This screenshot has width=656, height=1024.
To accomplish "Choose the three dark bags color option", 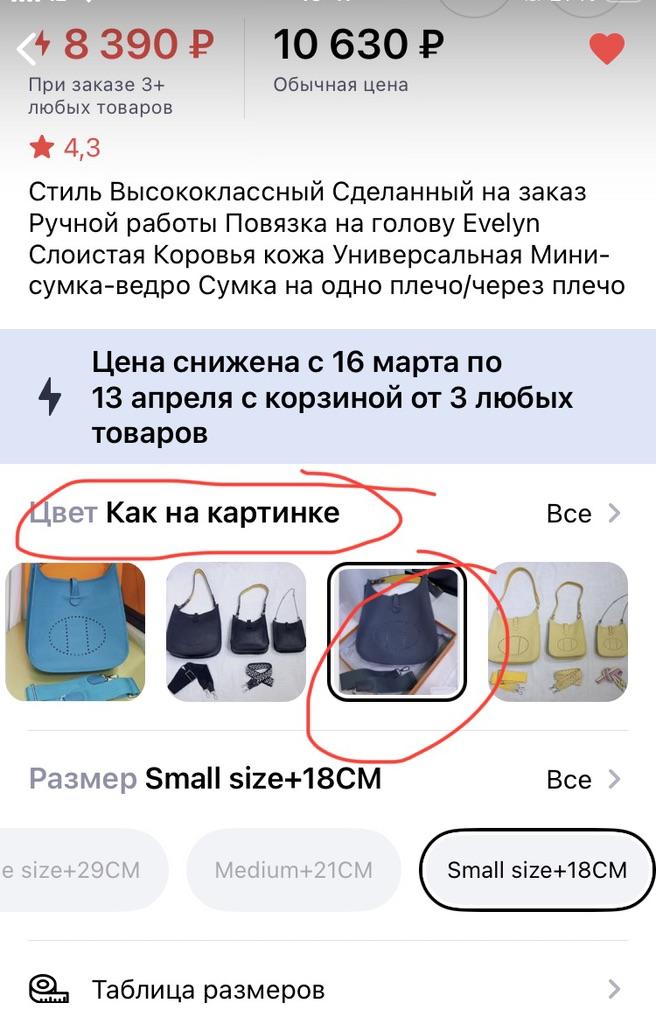I will tap(235, 631).
